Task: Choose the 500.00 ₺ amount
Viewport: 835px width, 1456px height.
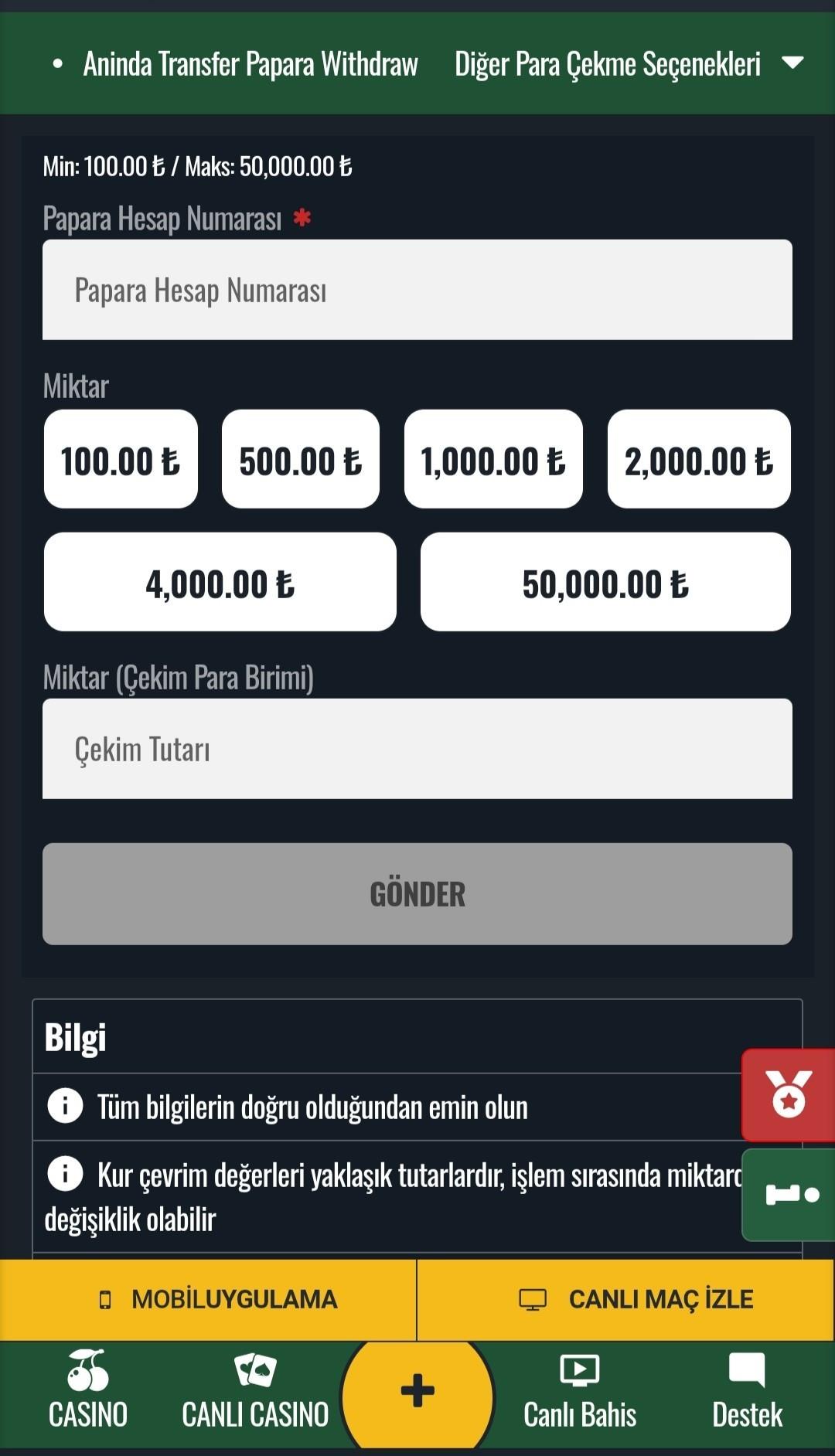Action: [301, 460]
